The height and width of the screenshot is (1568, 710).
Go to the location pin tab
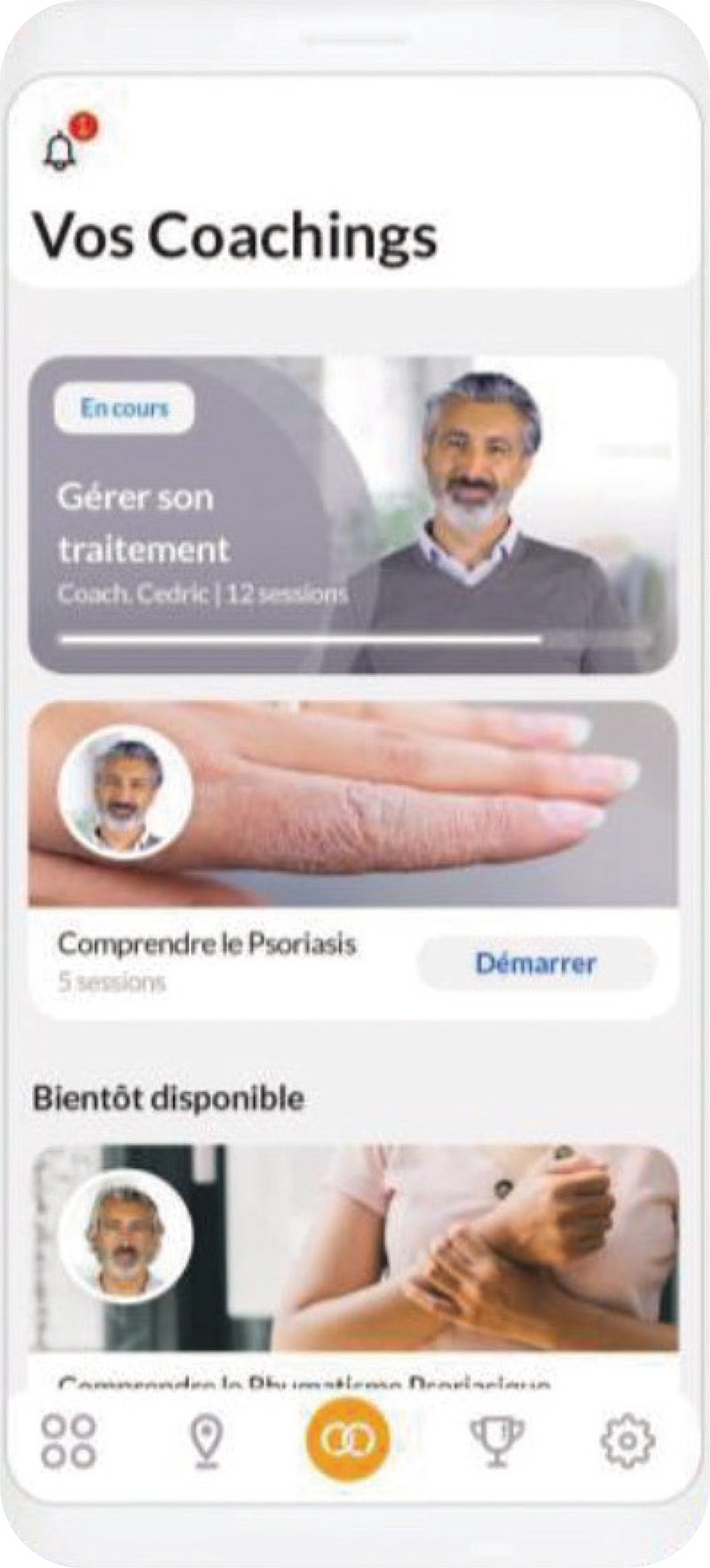207,1441
